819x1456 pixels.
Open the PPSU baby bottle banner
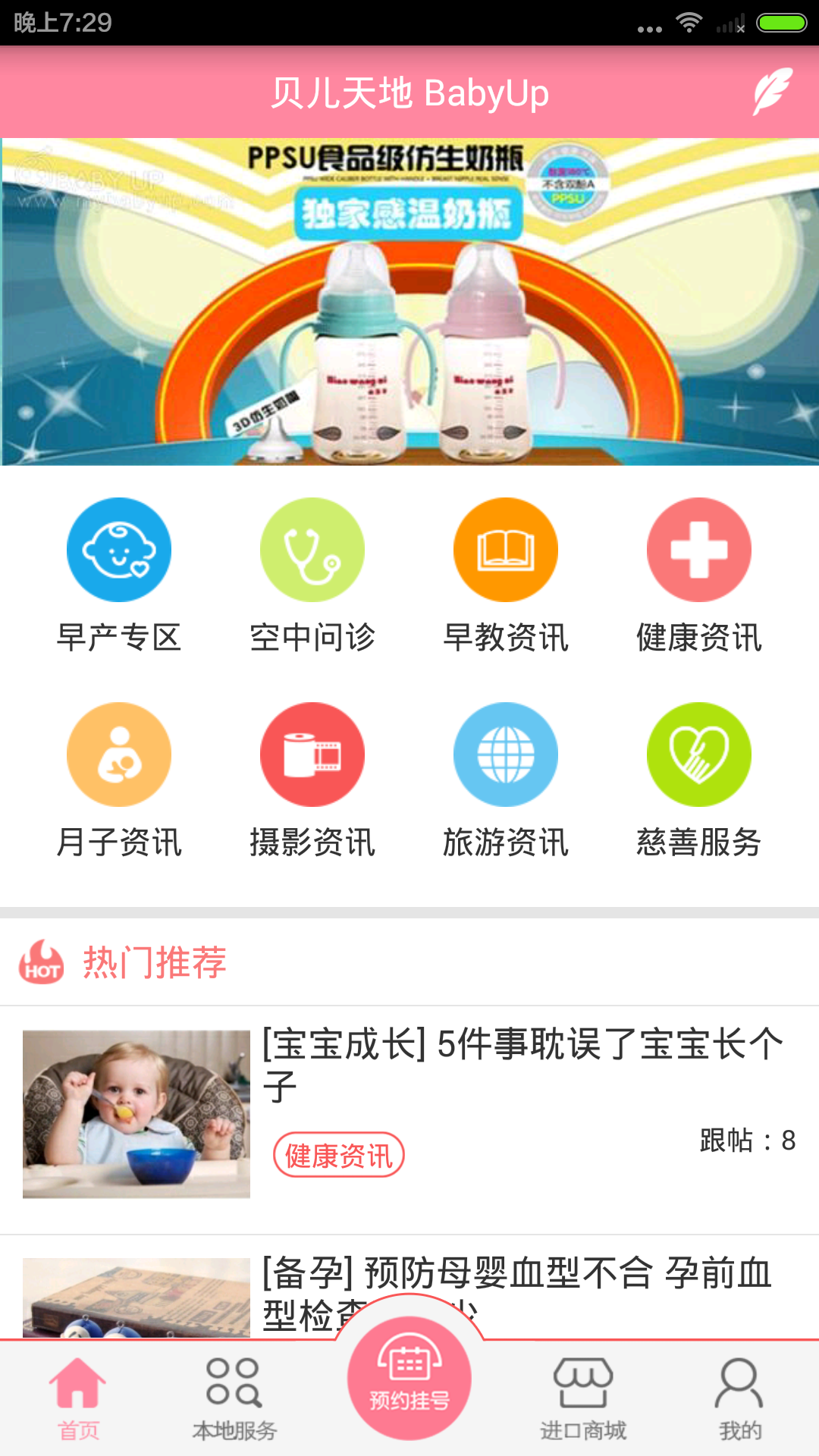409,302
